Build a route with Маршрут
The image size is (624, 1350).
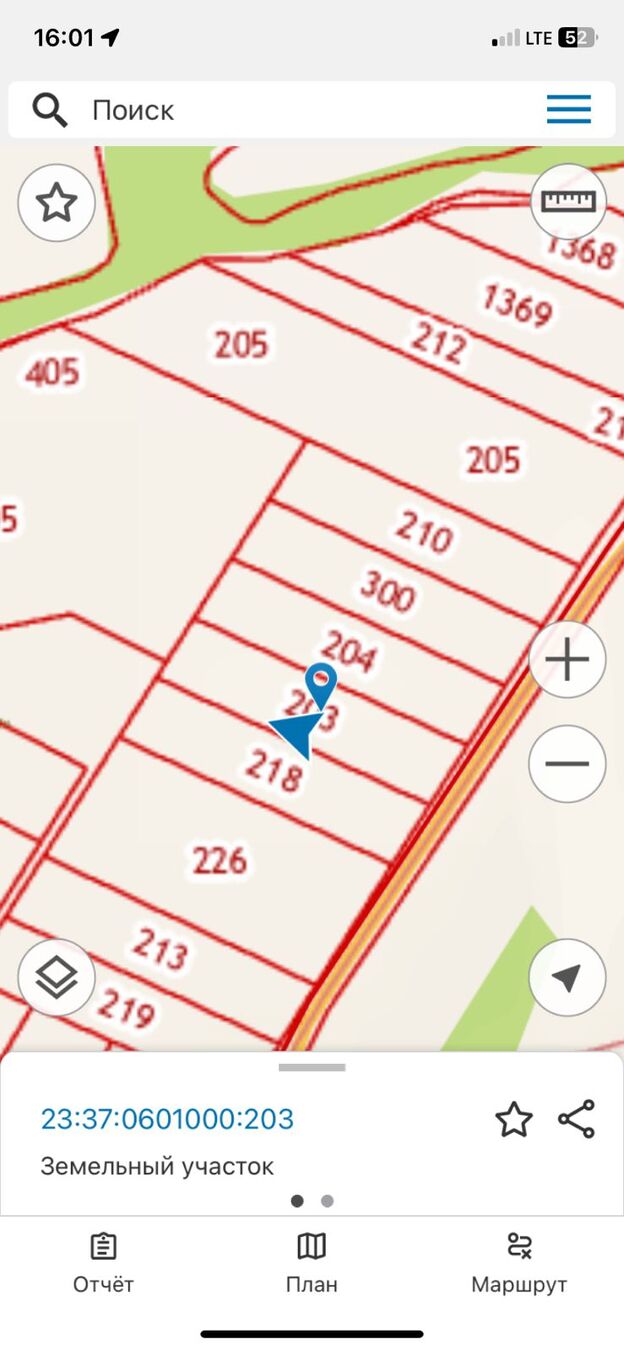(x=519, y=1262)
